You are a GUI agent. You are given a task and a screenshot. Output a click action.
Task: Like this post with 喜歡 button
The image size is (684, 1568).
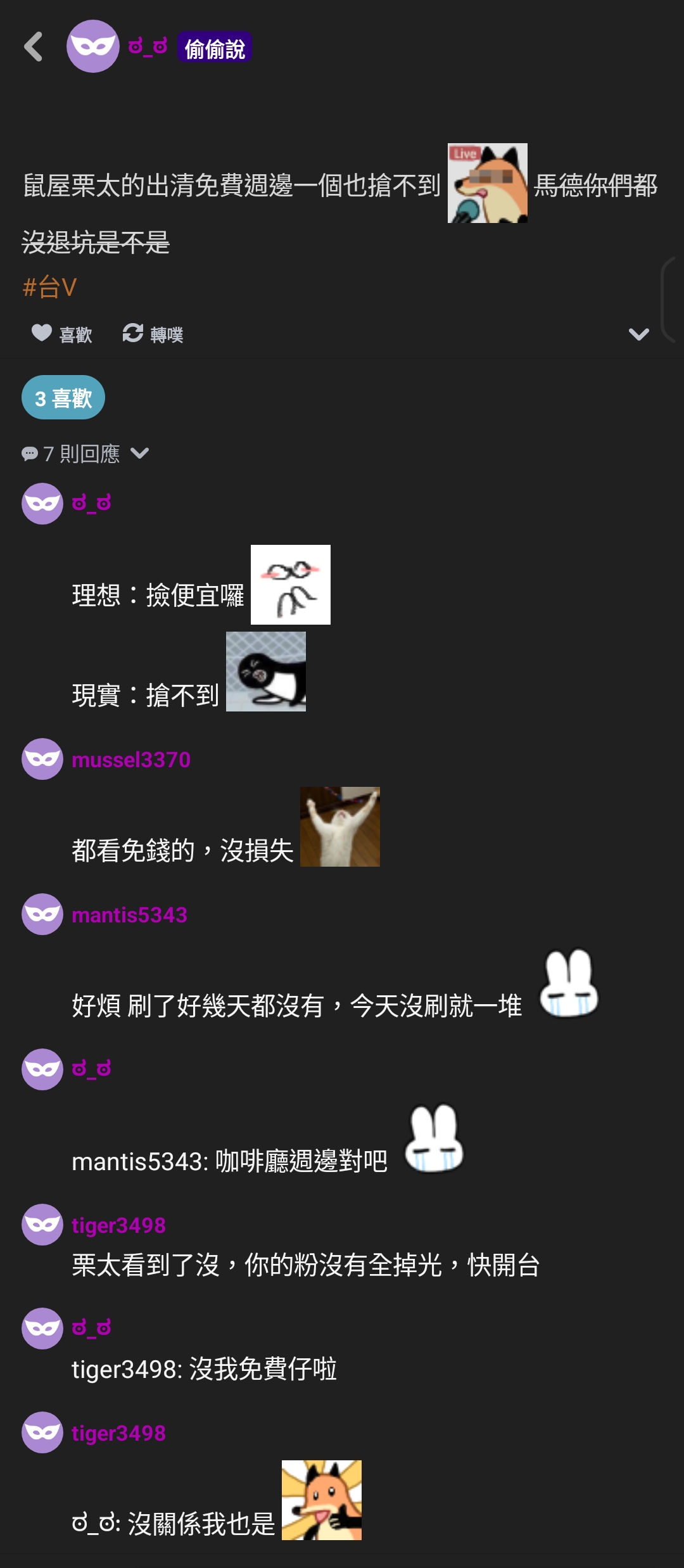62,334
